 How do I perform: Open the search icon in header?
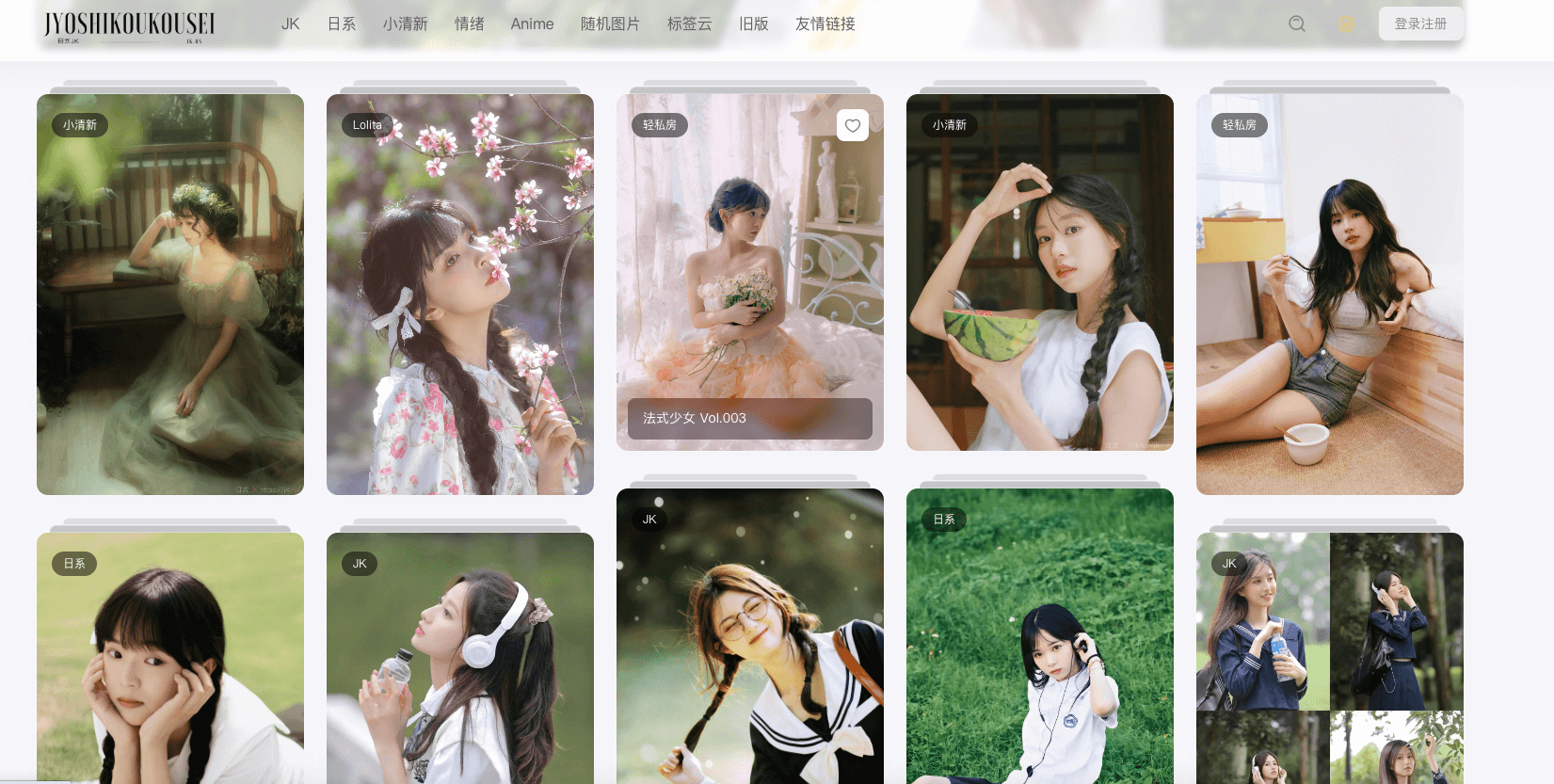point(1296,24)
